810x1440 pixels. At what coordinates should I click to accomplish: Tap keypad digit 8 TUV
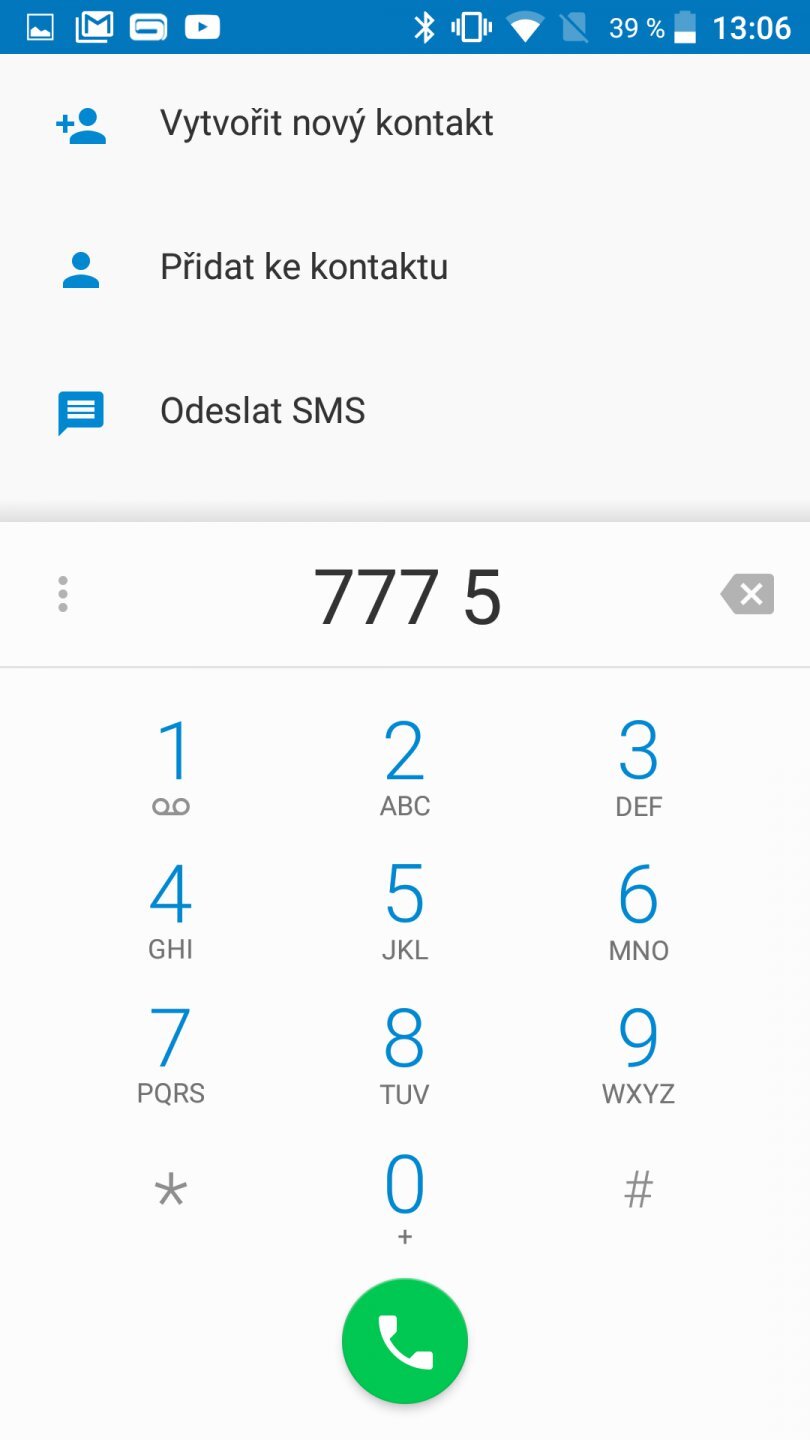pos(405,1054)
